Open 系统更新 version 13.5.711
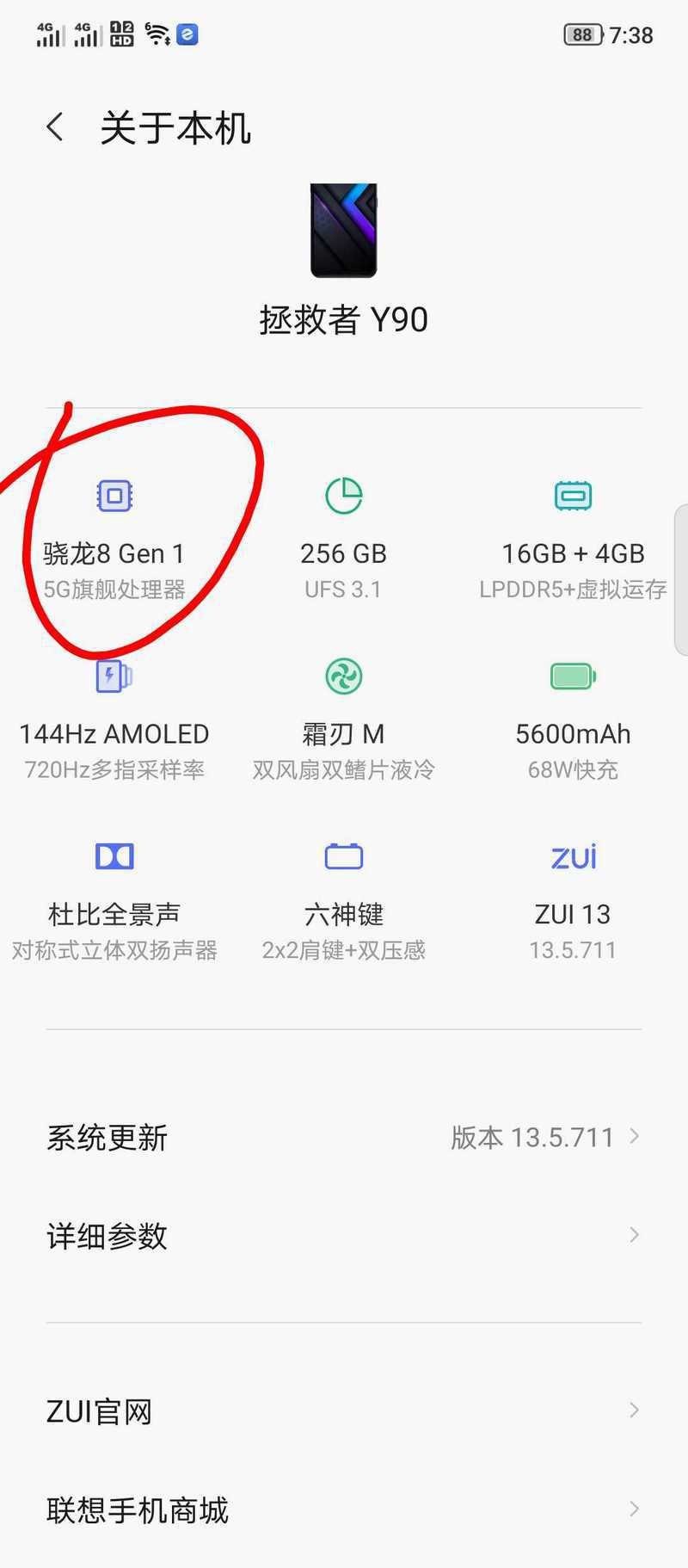Screen dimensions: 688x1568 click(344, 1138)
